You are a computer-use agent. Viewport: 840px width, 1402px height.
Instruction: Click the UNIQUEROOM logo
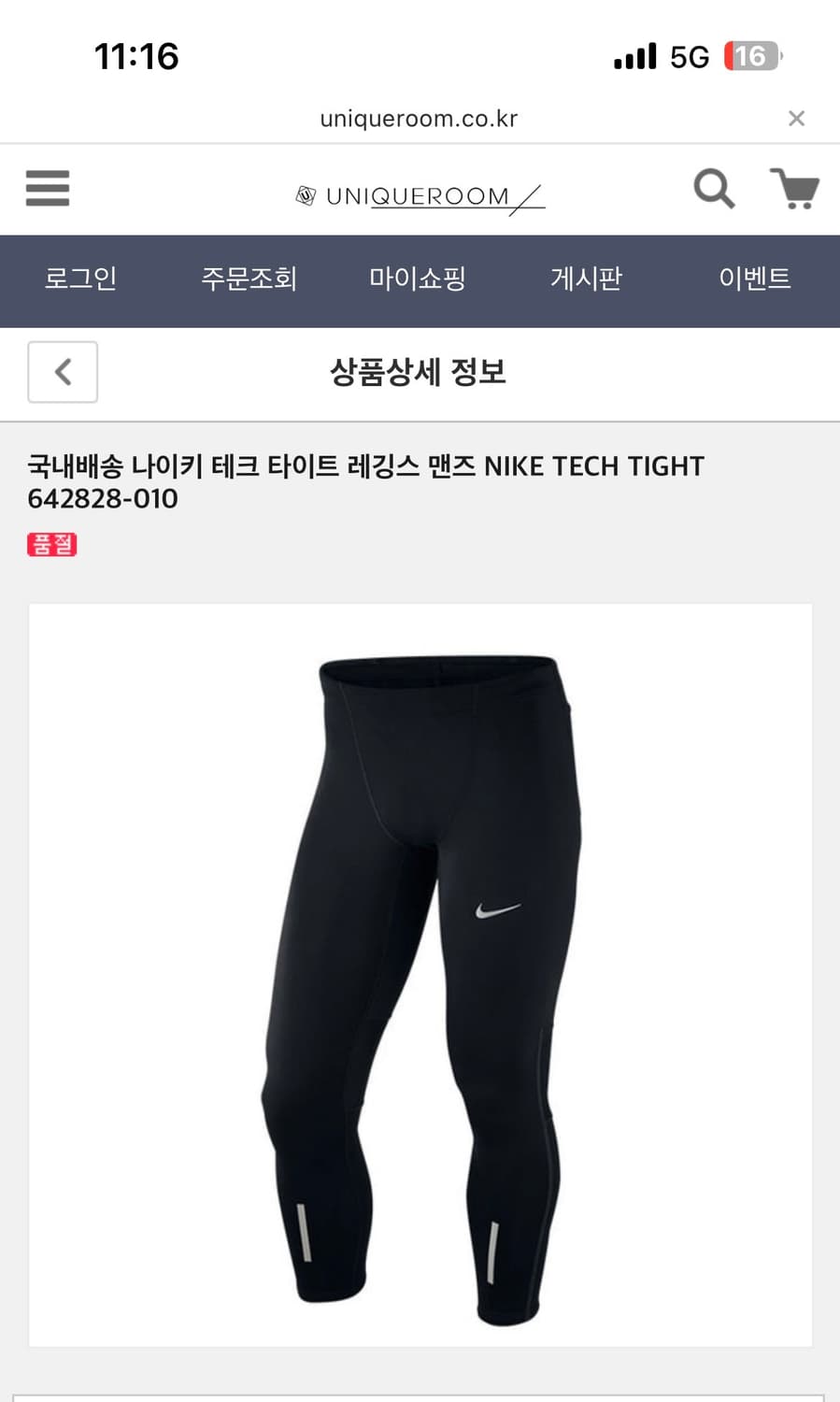pyautogui.click(x=419, y=195)
